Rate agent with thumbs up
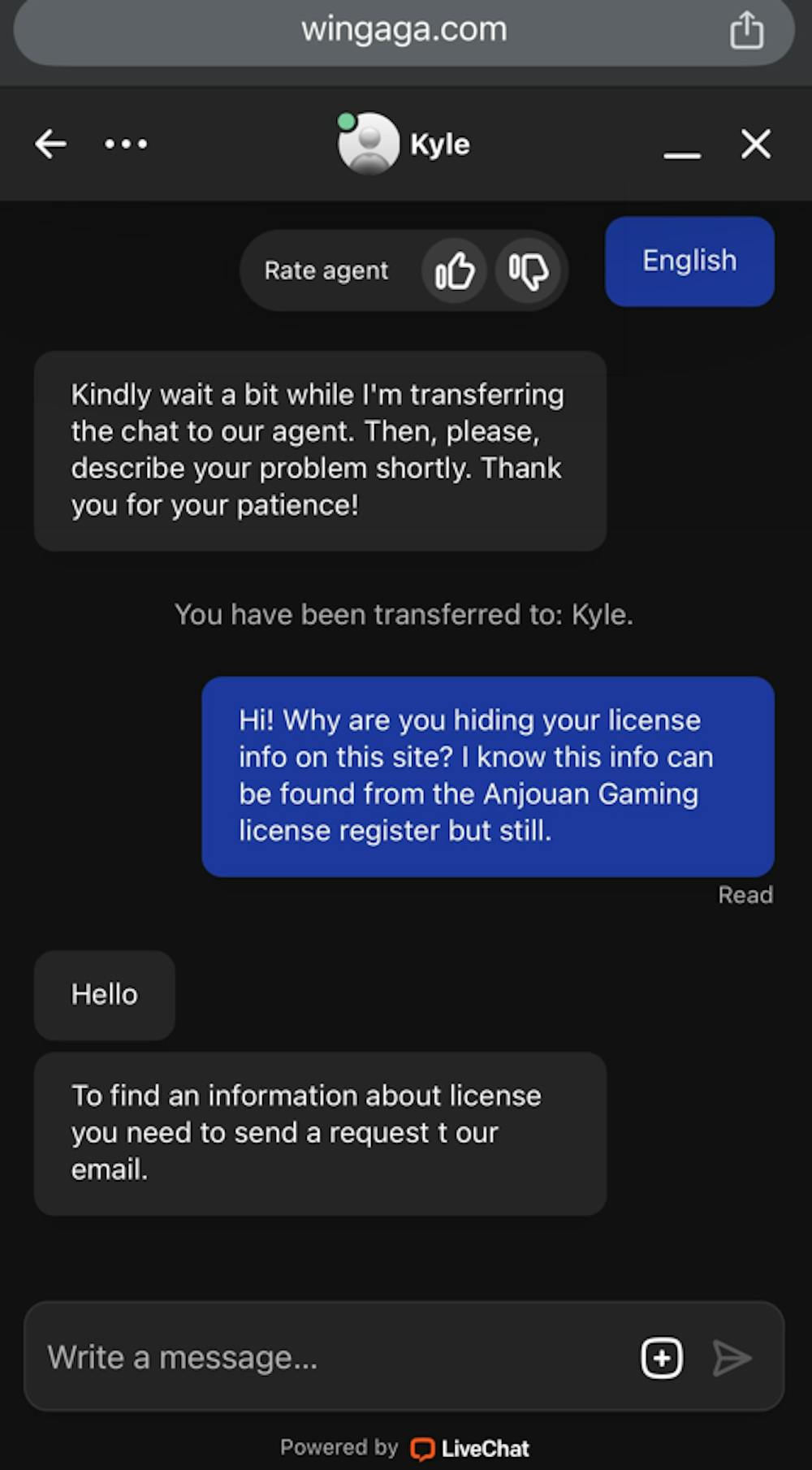This screenshot has height=1470, width=812. point(454,271)
